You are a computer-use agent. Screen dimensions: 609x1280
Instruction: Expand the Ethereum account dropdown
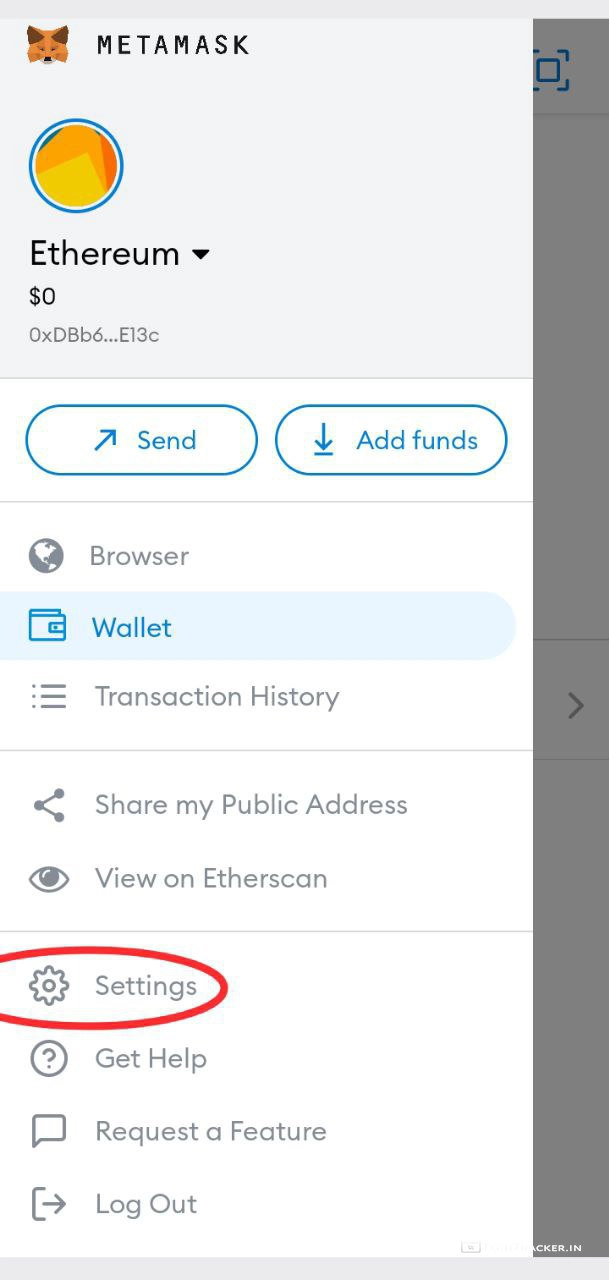pos(200,254)
